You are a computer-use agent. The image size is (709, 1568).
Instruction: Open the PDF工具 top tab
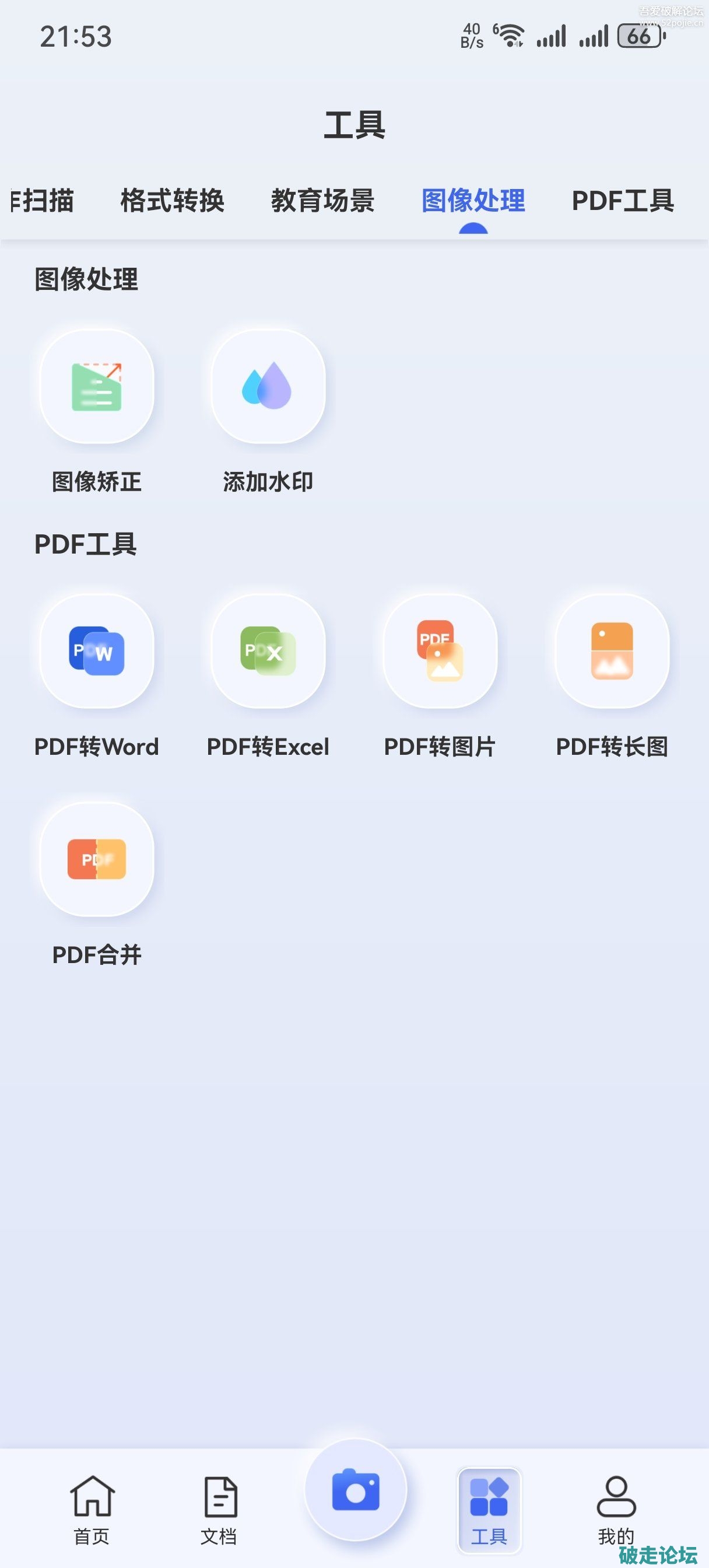[623, 201]
